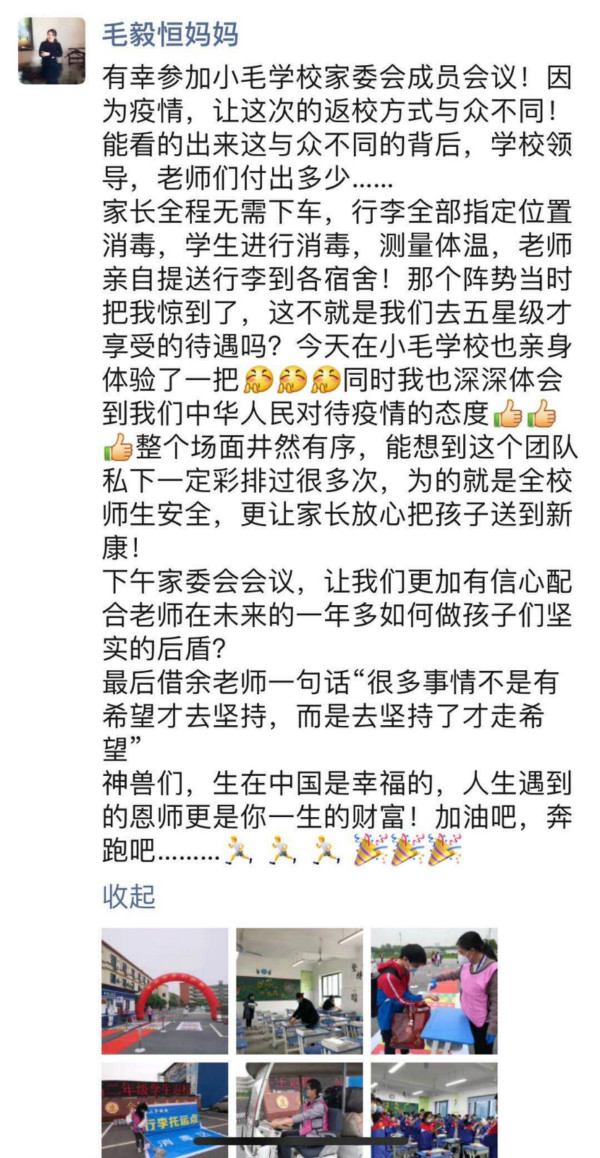Open the photo of students seated in the classroom
This screenshot has height=1158, width=600.
coord(434,1108)
